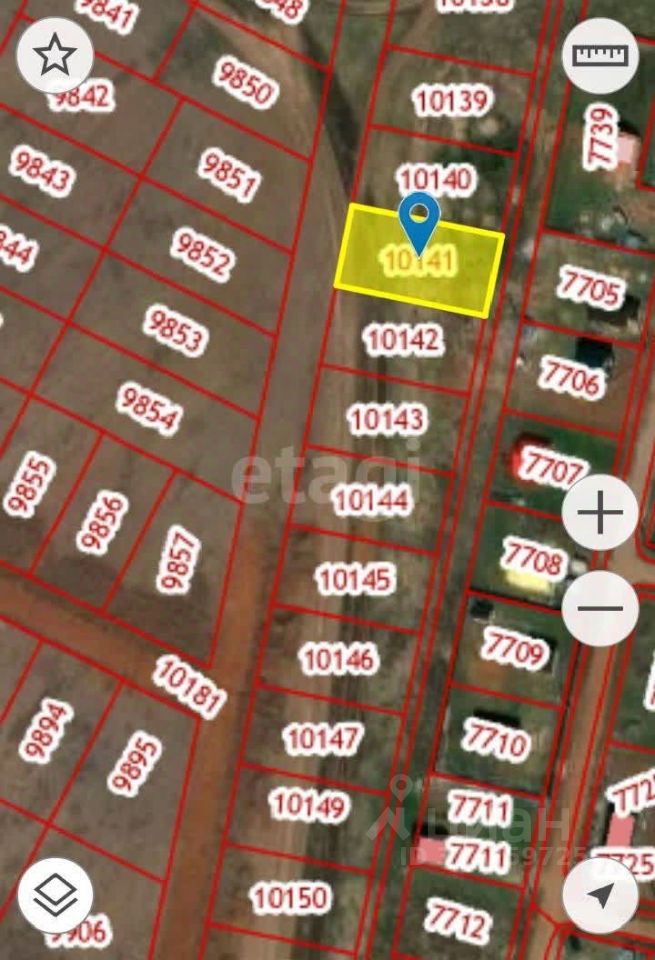Open the map layers selector
This screenshot has width=655, height=960.
pos(55,895)
